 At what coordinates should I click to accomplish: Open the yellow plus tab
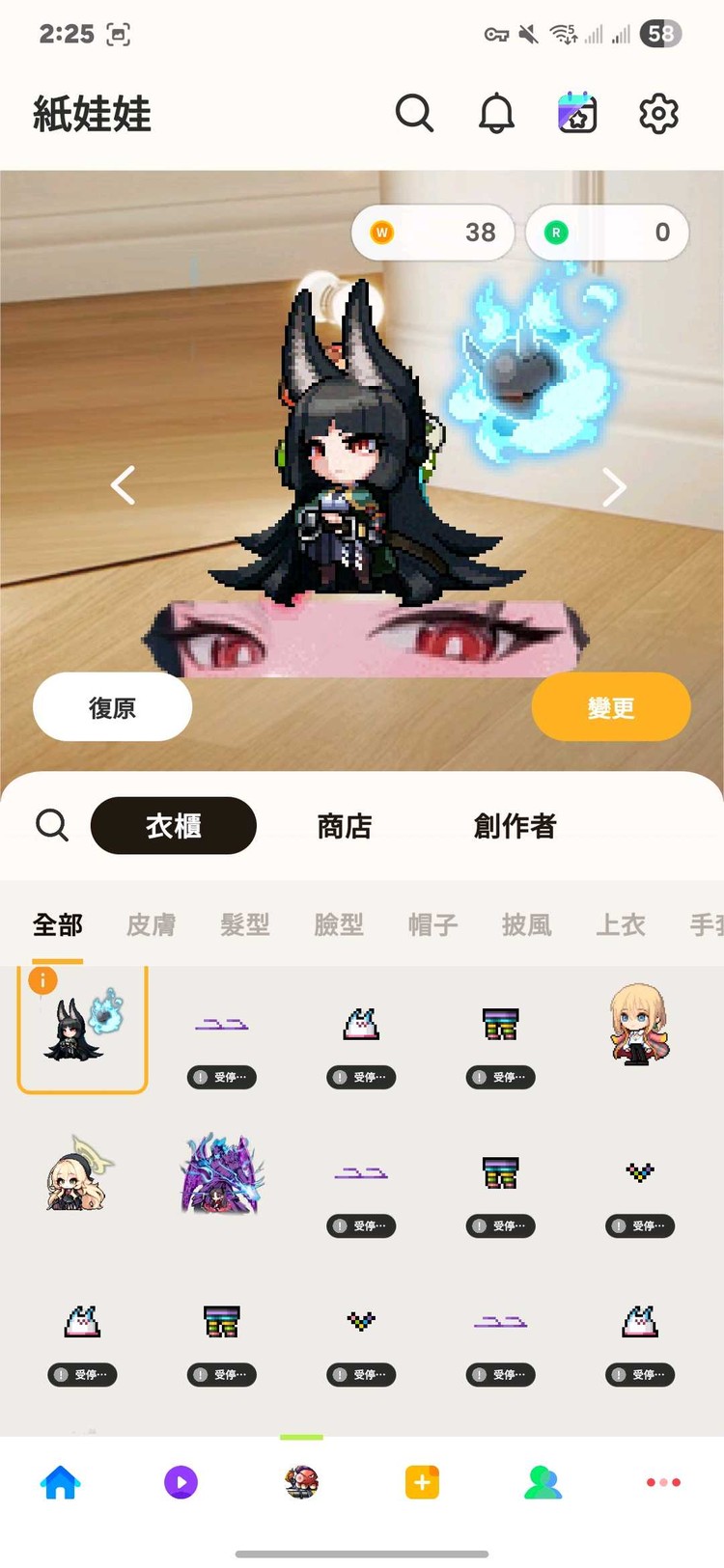(x=422, y=1481)
